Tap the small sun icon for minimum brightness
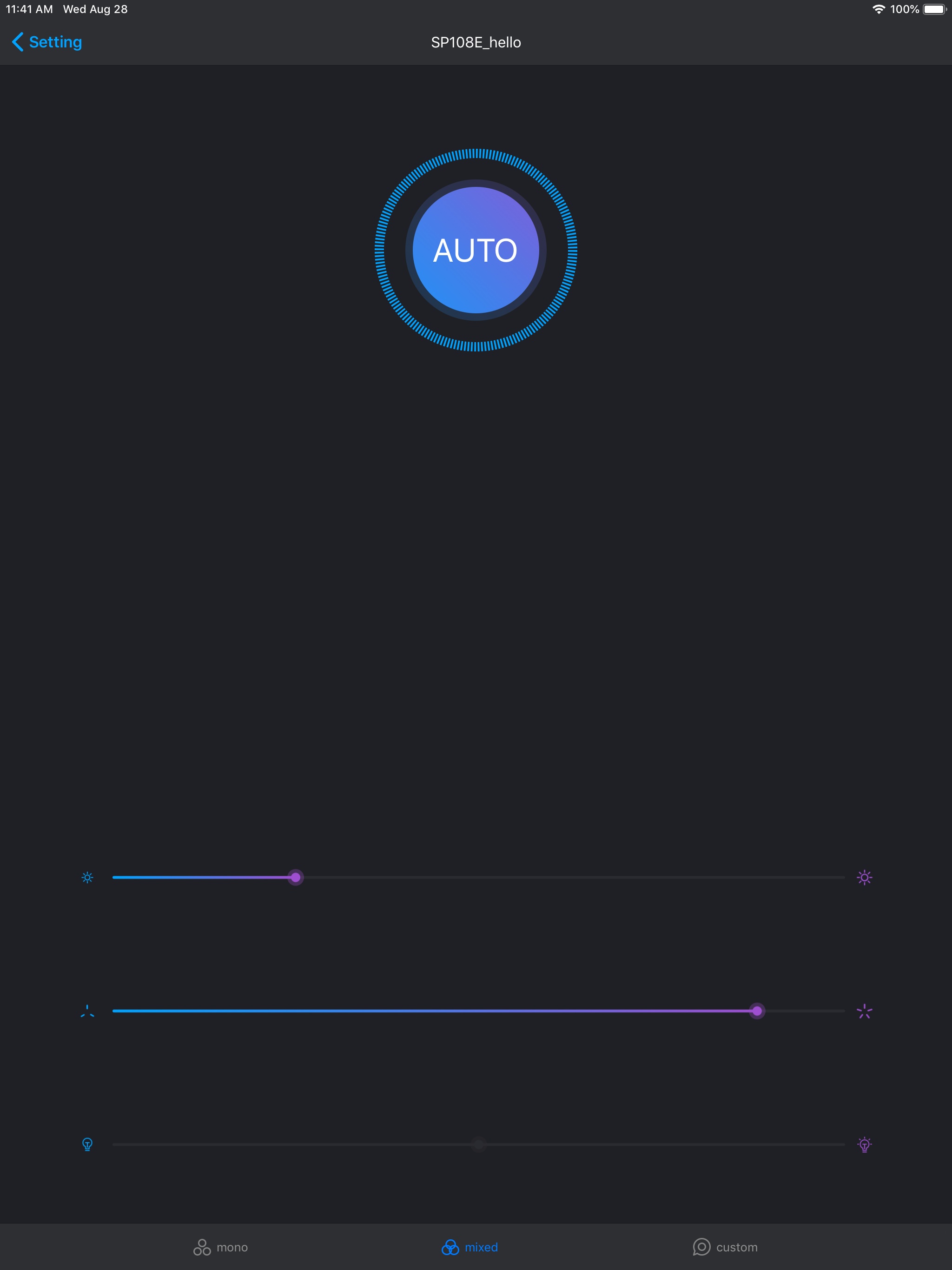Screen dimensions: 952x1270 [x=87, y=877]
